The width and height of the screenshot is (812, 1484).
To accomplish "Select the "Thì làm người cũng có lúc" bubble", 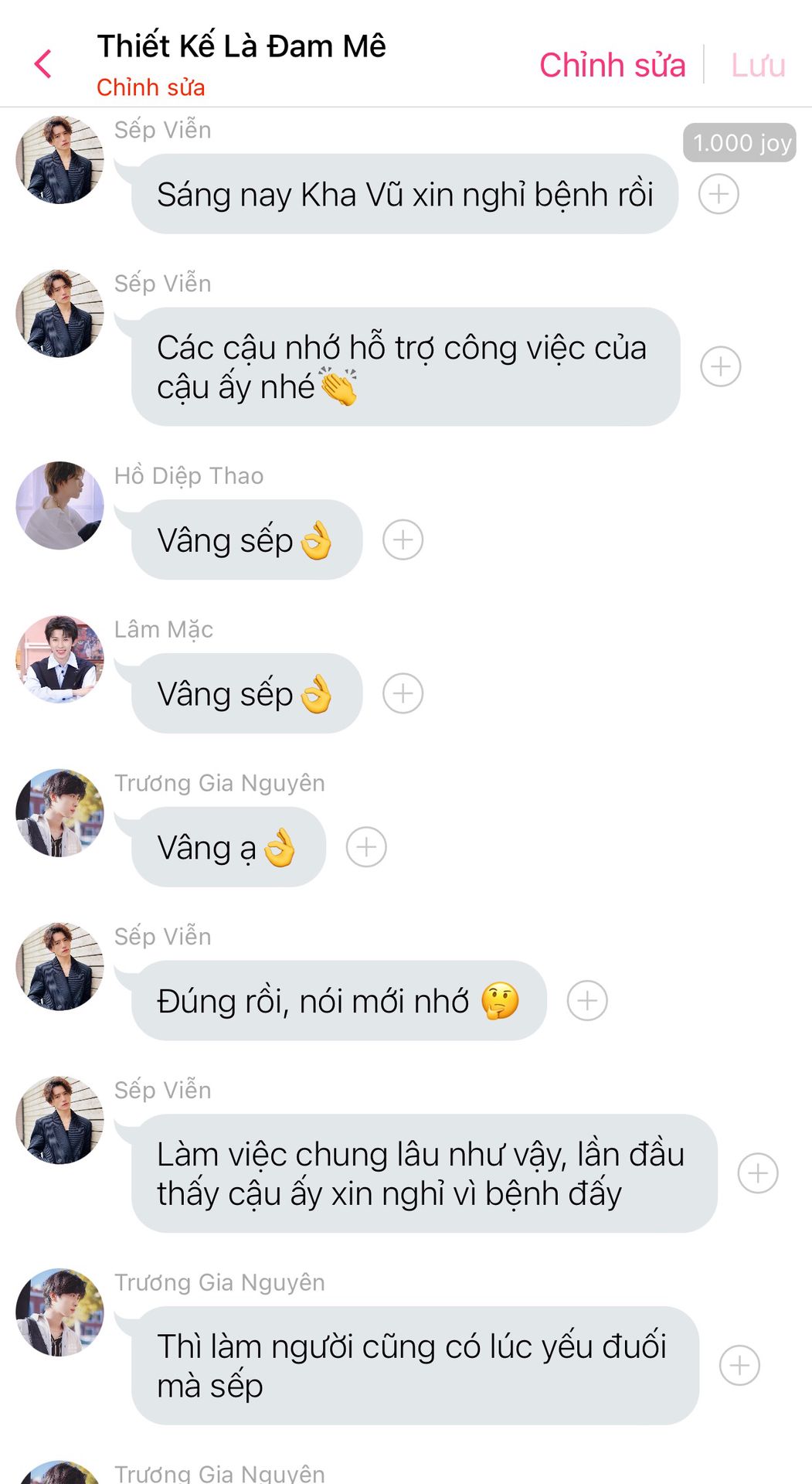I will pos(415,1366).
